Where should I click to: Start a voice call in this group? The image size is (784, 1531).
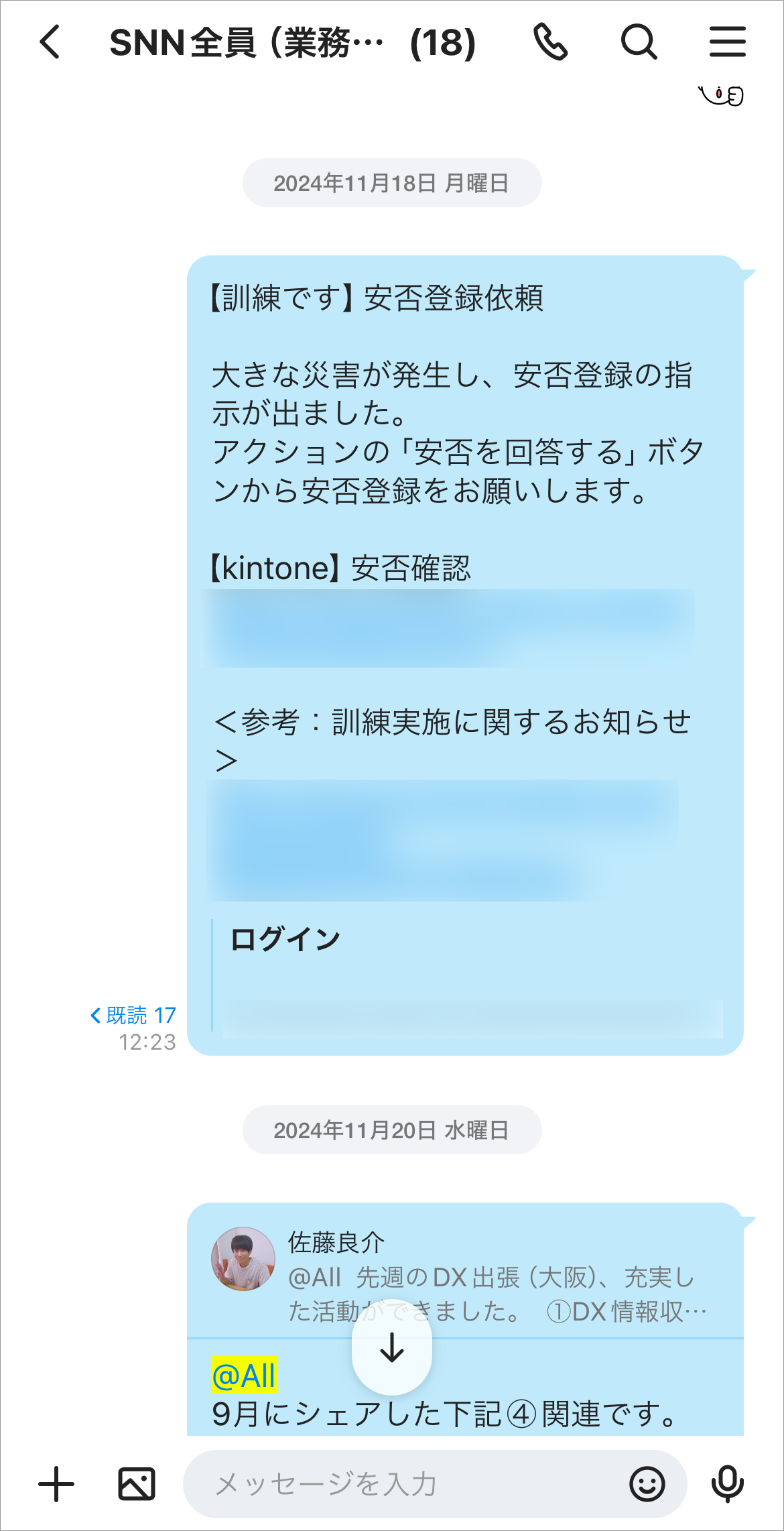coord(550,42)
